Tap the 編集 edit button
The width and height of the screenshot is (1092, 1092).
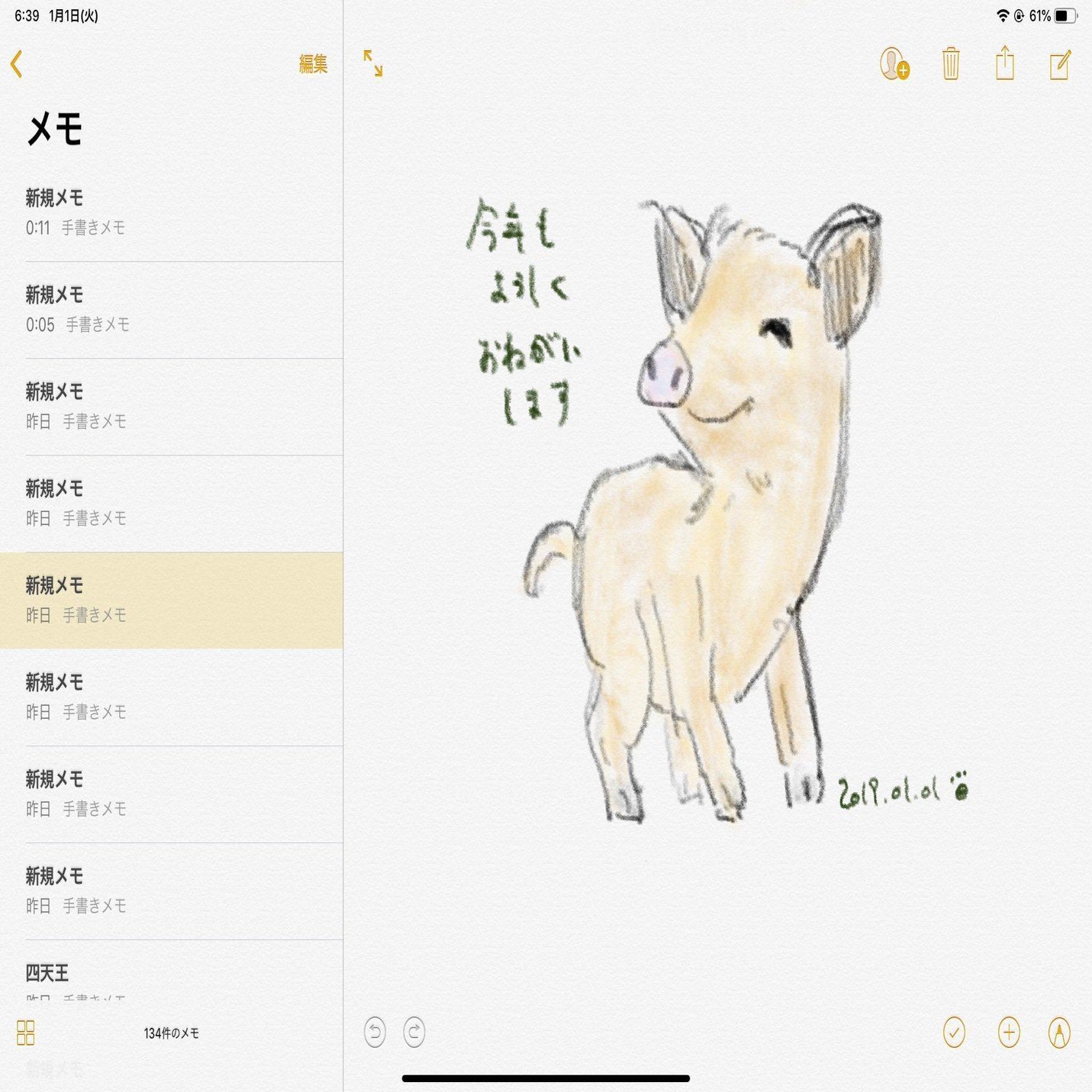pyautogui.click(x=313, y=64)
